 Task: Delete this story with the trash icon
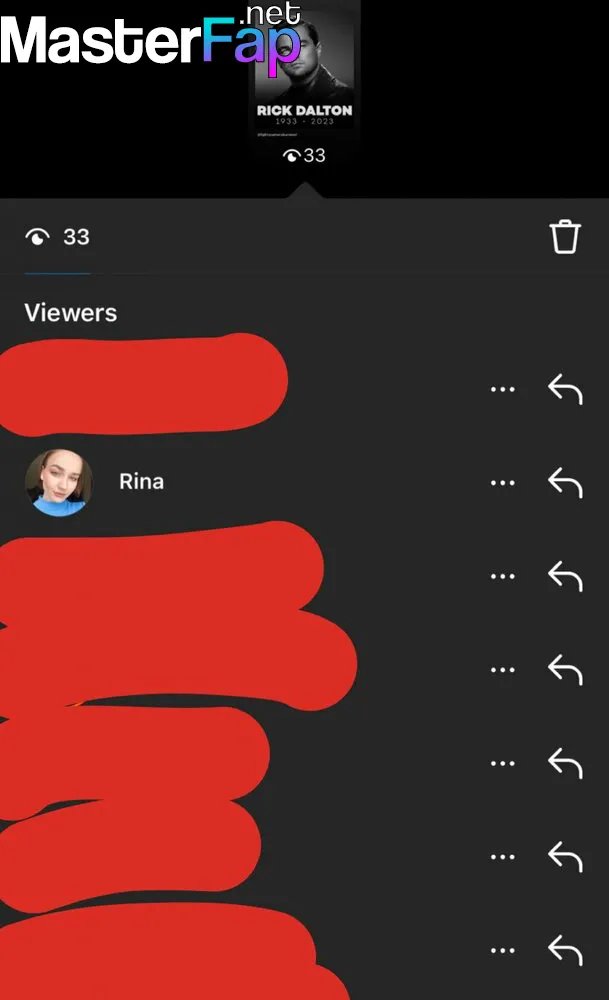coord(565,237)
